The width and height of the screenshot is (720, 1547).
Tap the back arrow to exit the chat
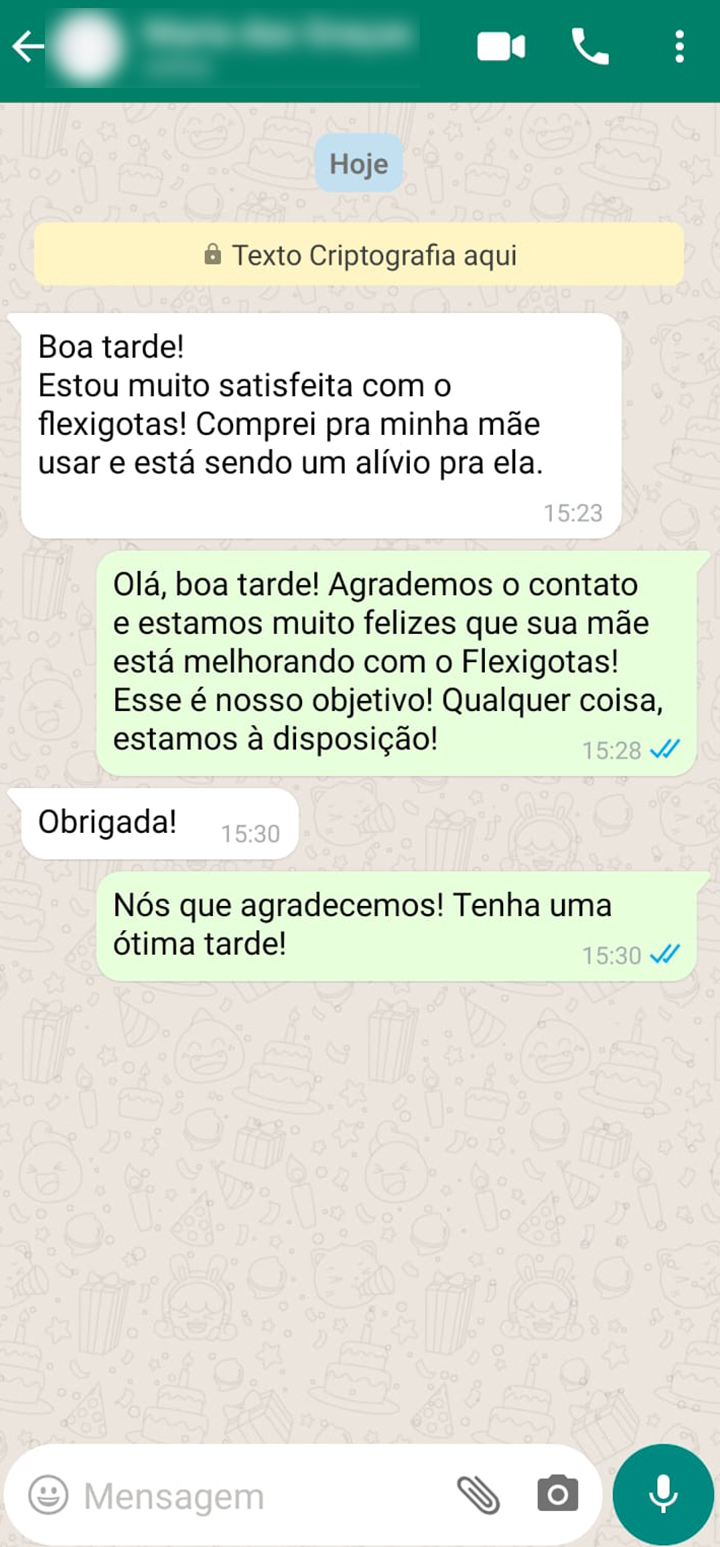27,45
